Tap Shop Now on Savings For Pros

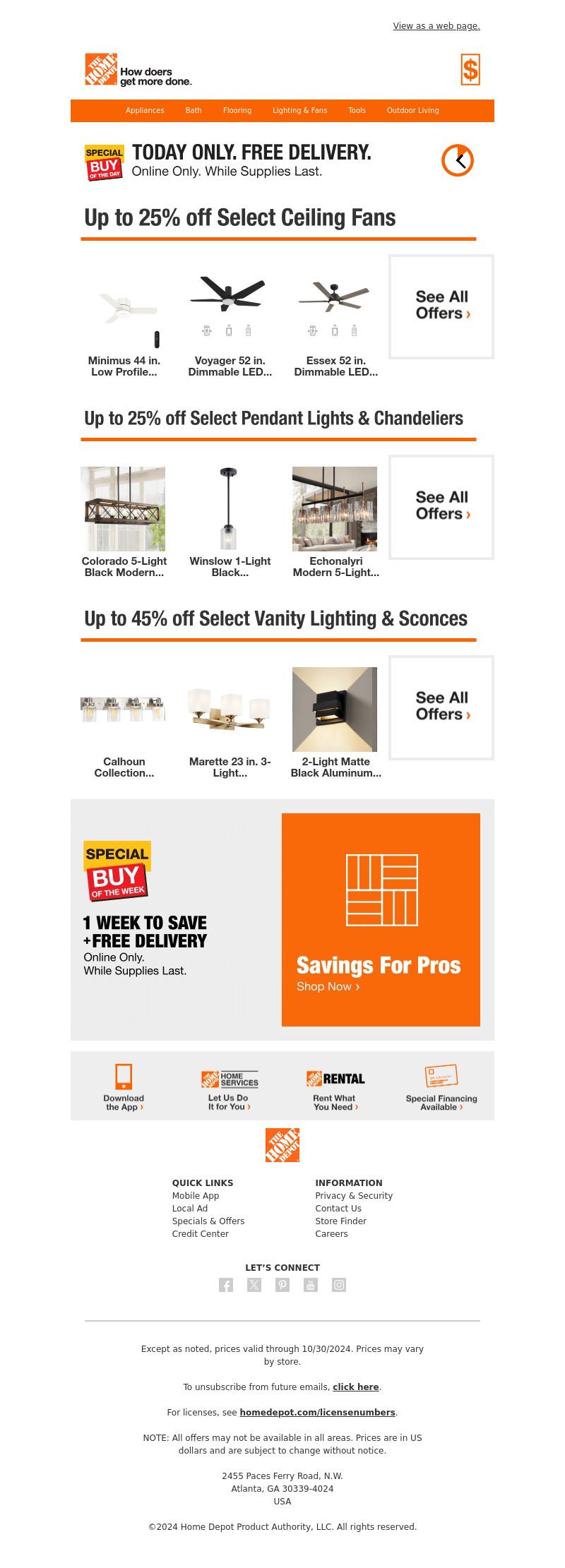pyautogui.click(x=328, y=986)
